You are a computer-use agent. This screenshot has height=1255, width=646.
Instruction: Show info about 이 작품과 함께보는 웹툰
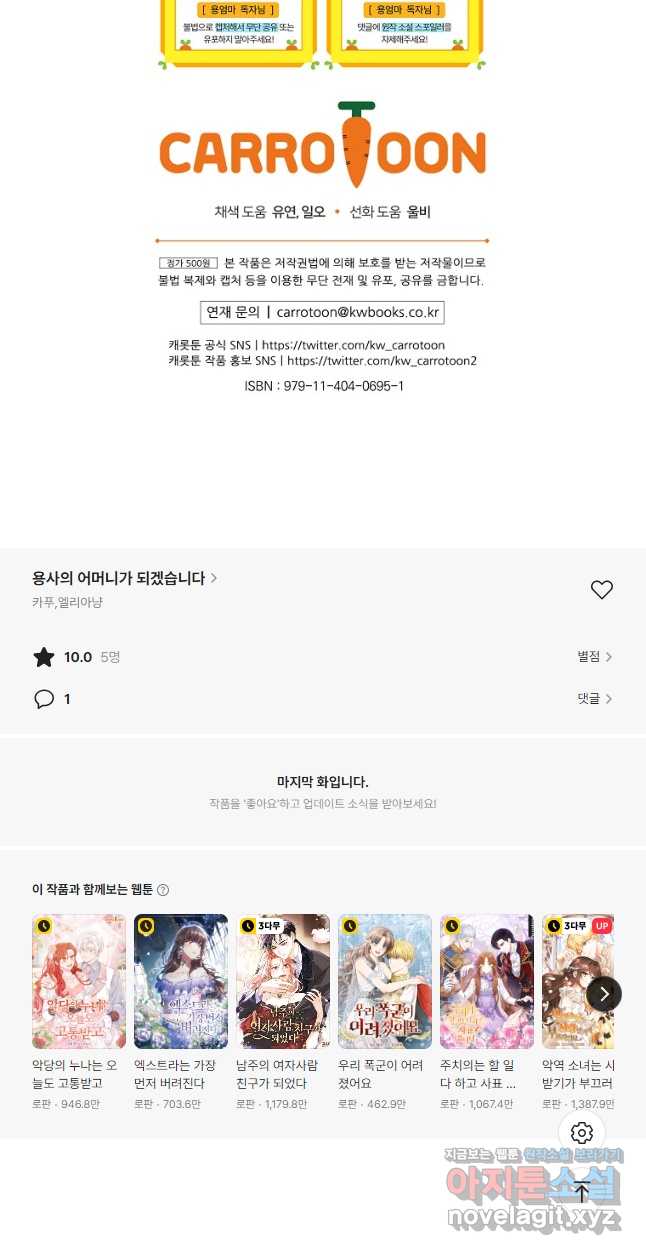(163, 890)
